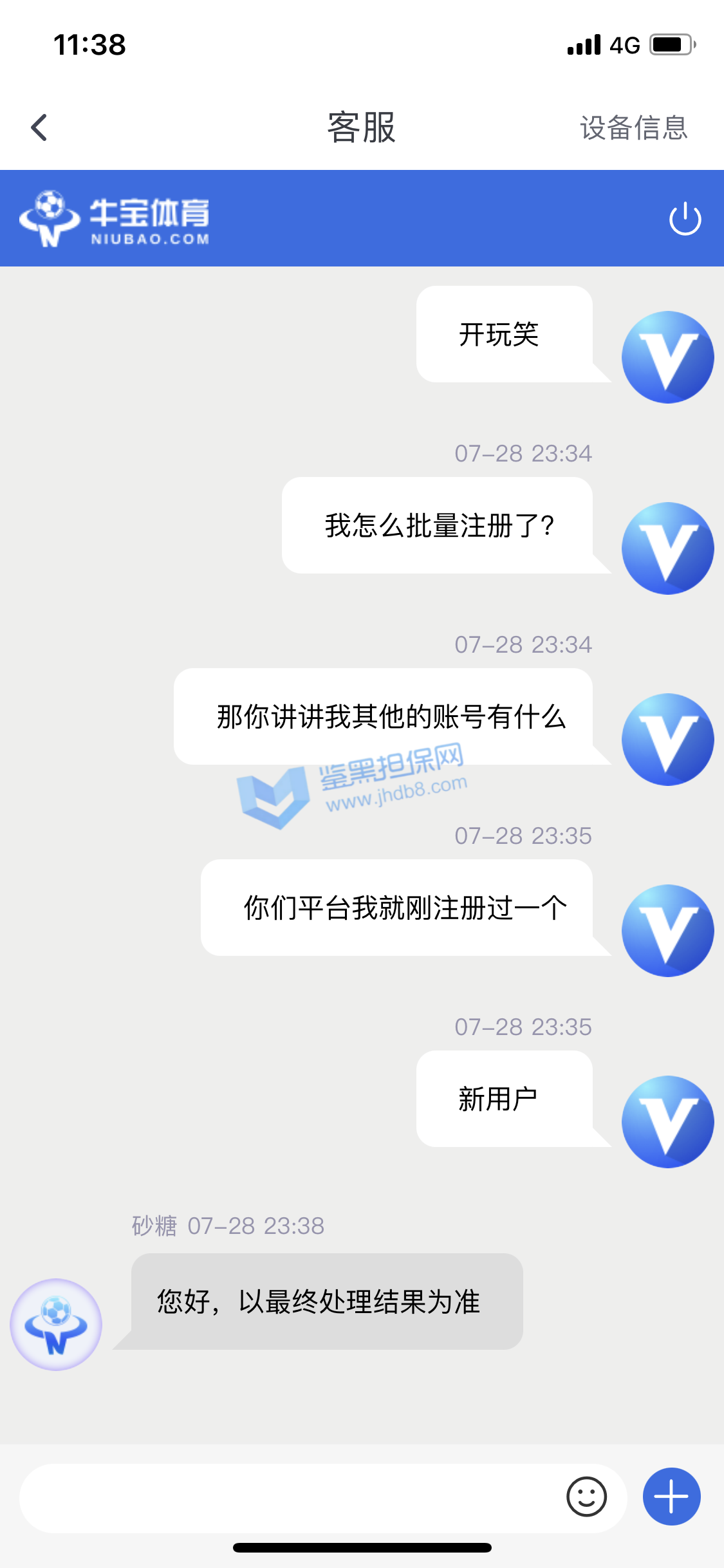Open the plus attachment menu
724x1568 pixels.
(x=671, y=1497)
